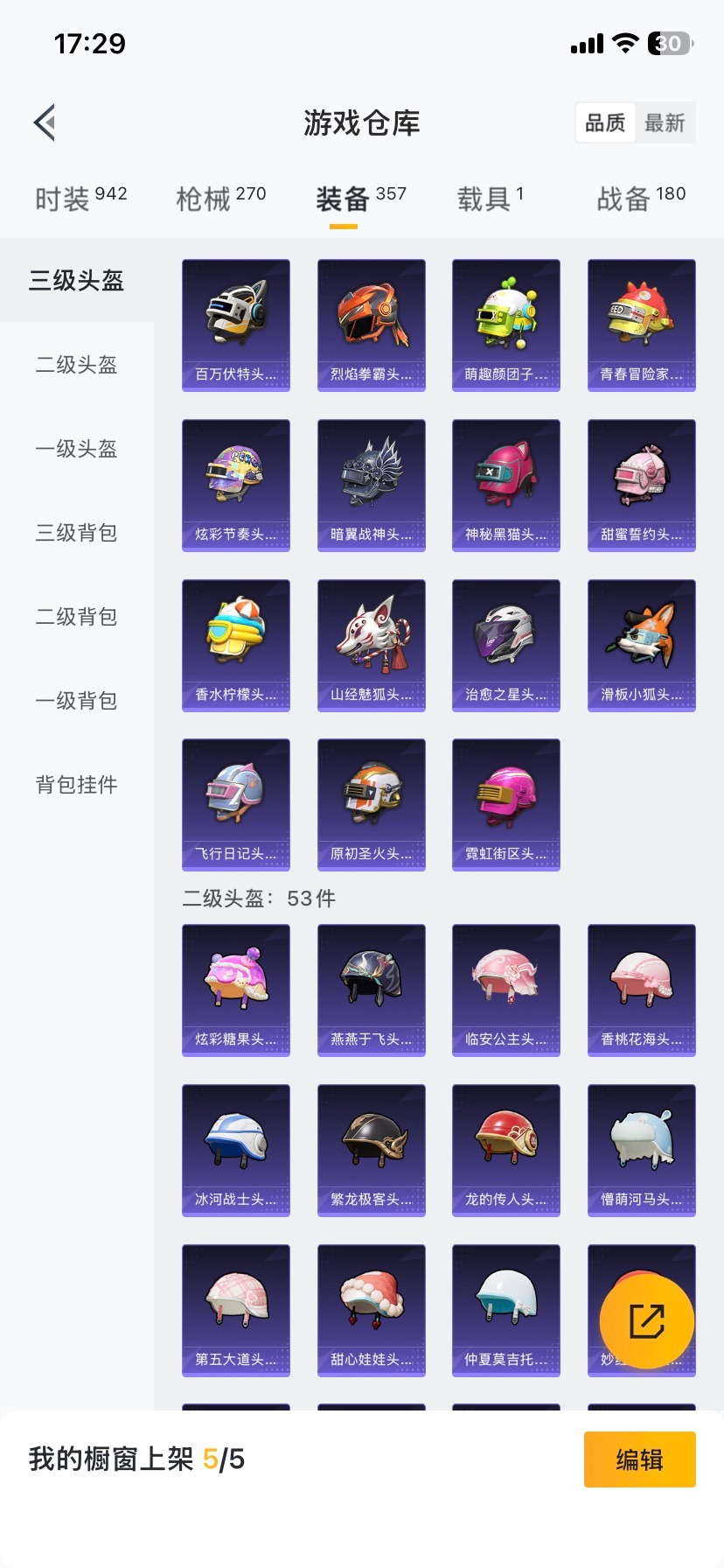Viewport: 724px width, 1568px height.
Task: Switch sorting to 品质
Action: pos(605,122)
